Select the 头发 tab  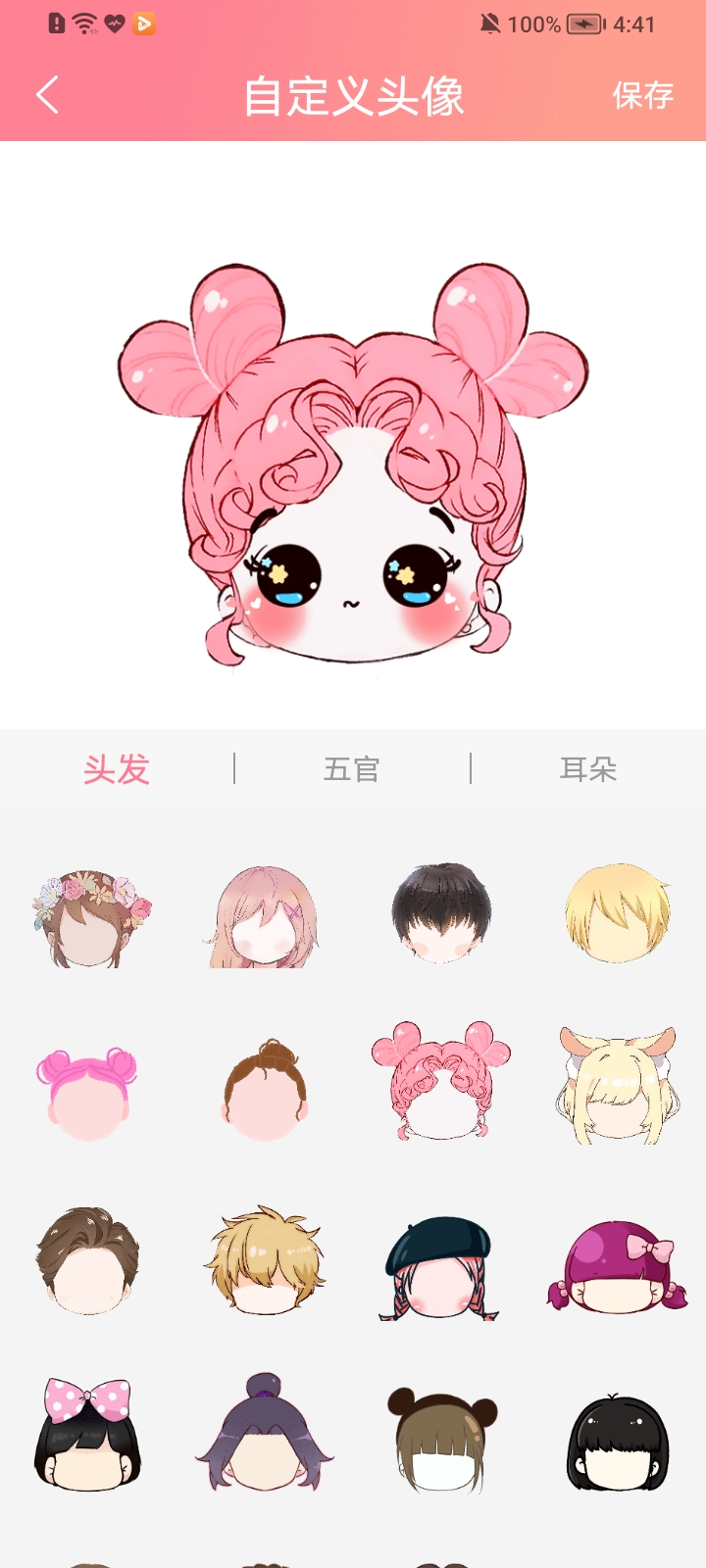pos(117,769)
